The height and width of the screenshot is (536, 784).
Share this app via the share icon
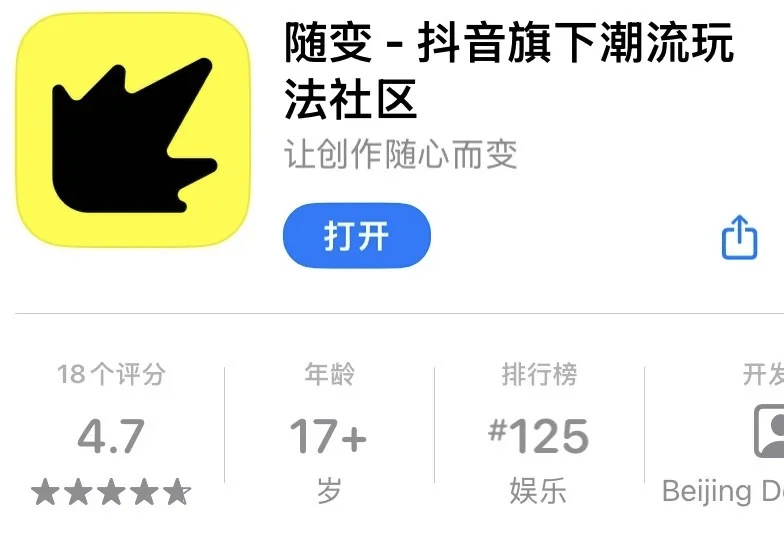[739, 237]
